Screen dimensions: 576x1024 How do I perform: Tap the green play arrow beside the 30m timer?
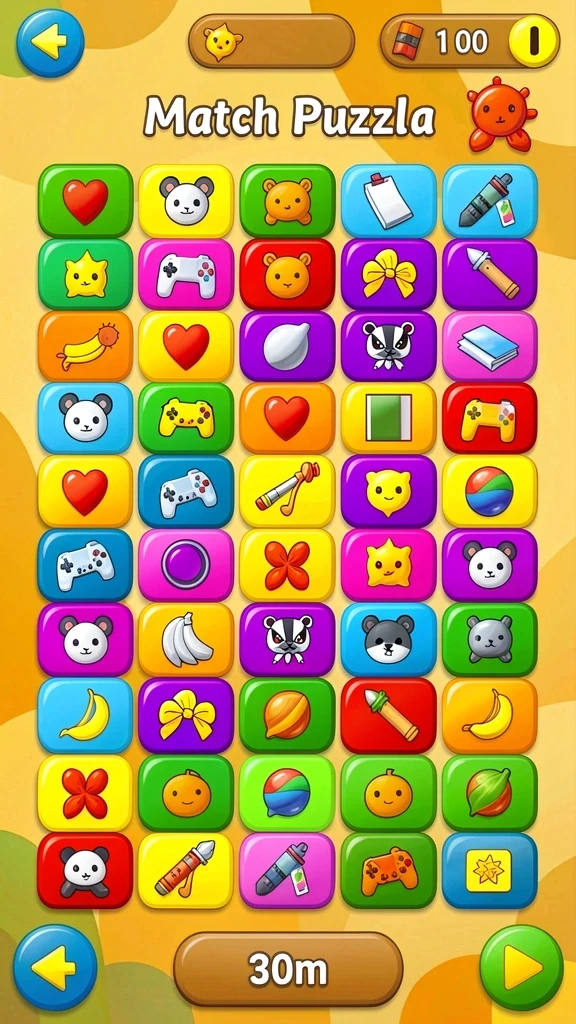(x=521, y=967)
